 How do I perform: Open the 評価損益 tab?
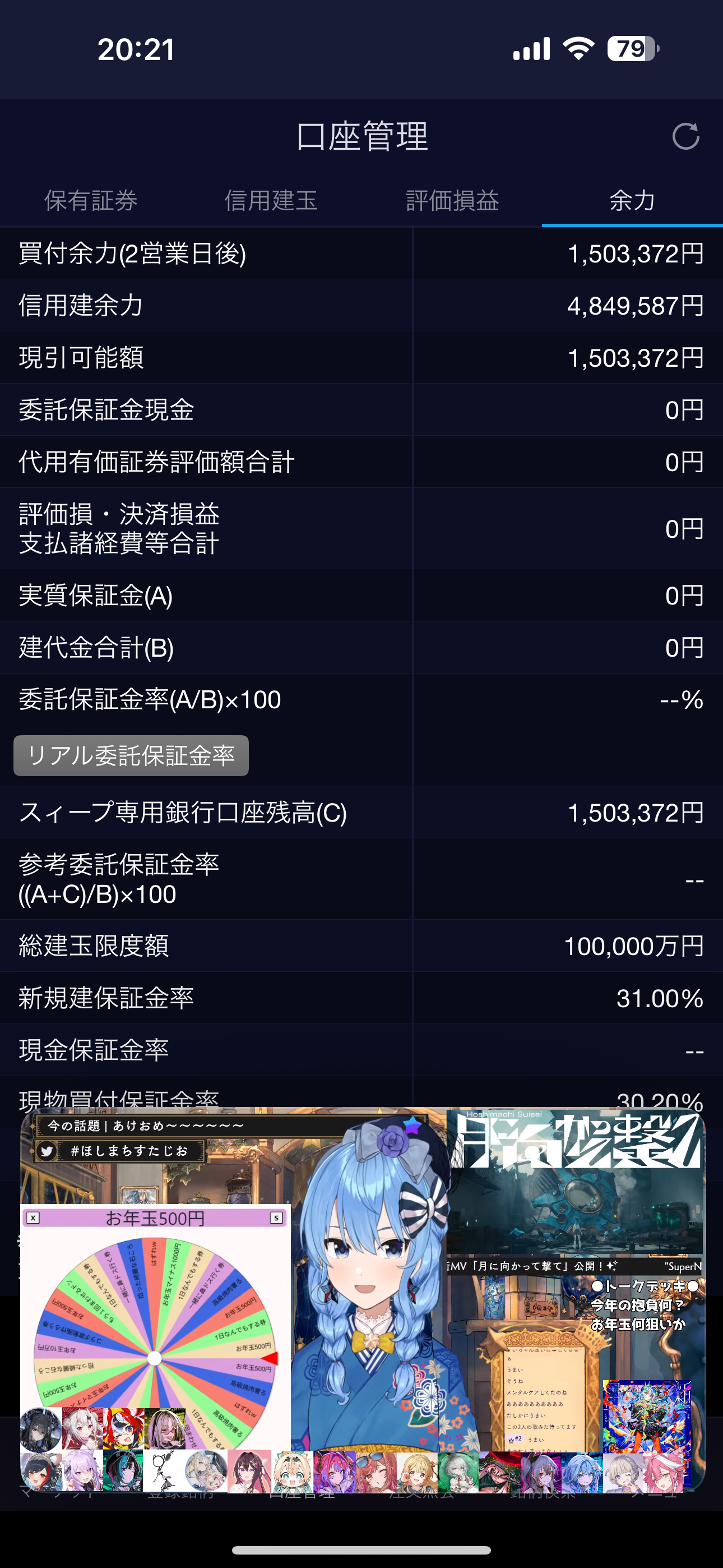[x=452, y=200]
